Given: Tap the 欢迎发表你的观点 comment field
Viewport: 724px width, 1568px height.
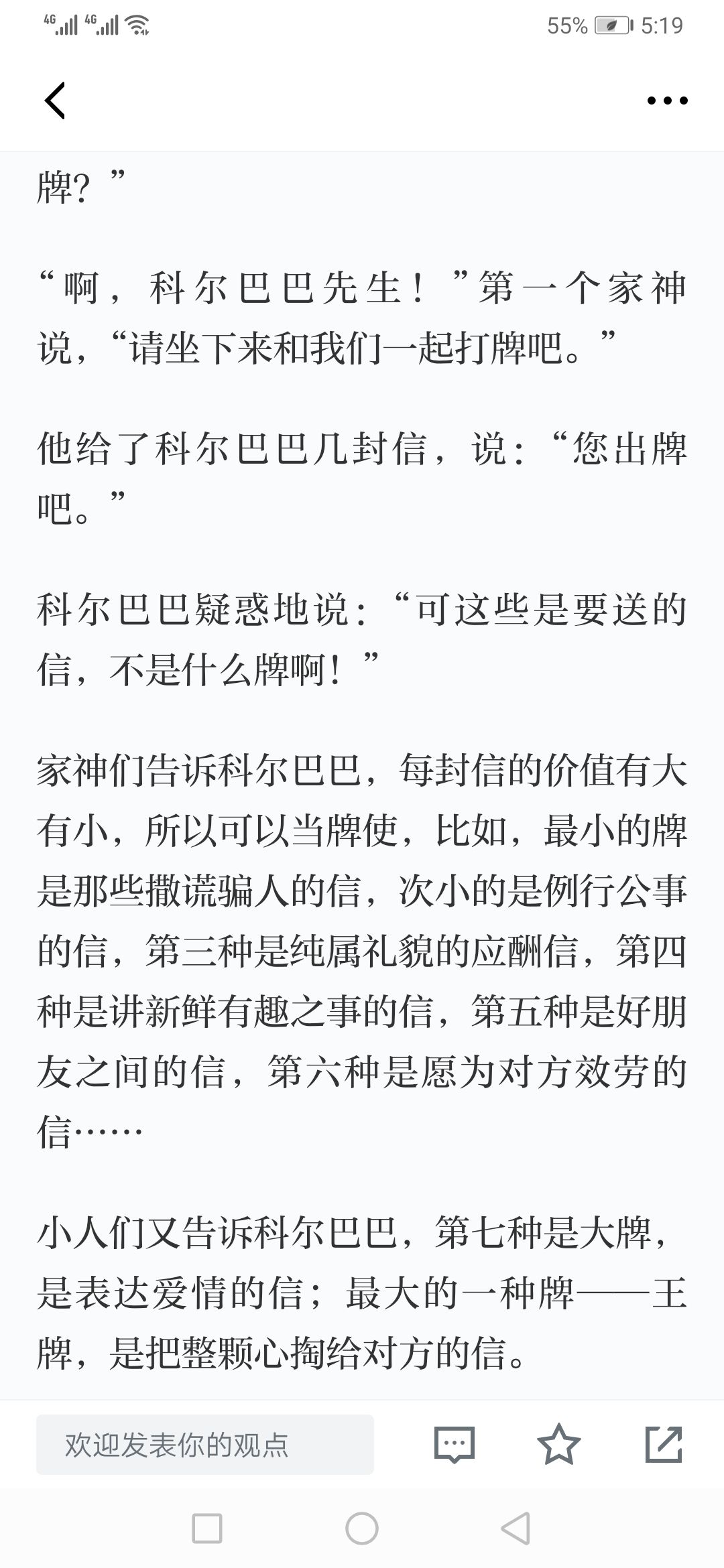Looking at the screenshot, I should pos(205,1445).
